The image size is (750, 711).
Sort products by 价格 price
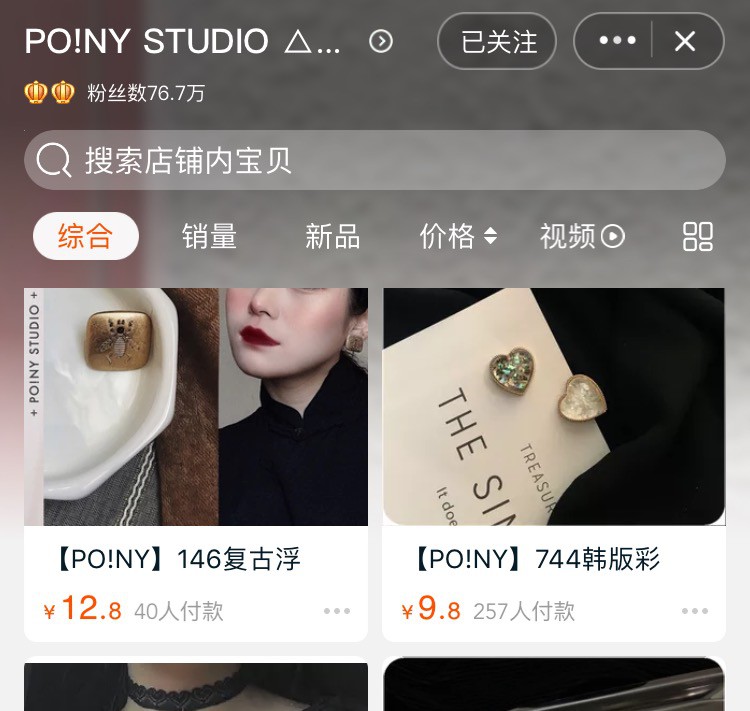click(458, 236)
